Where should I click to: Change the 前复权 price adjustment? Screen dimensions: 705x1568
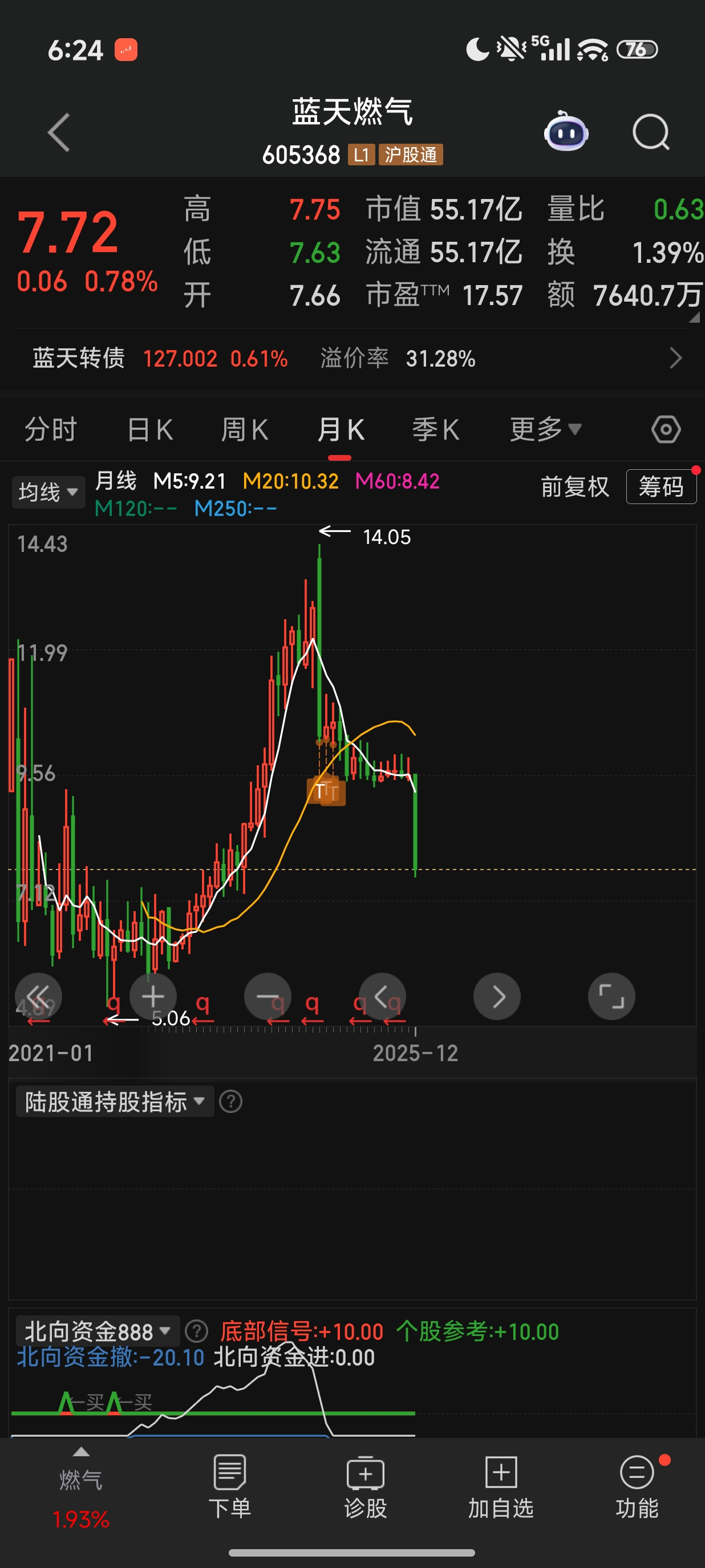(x=574, y=487)
